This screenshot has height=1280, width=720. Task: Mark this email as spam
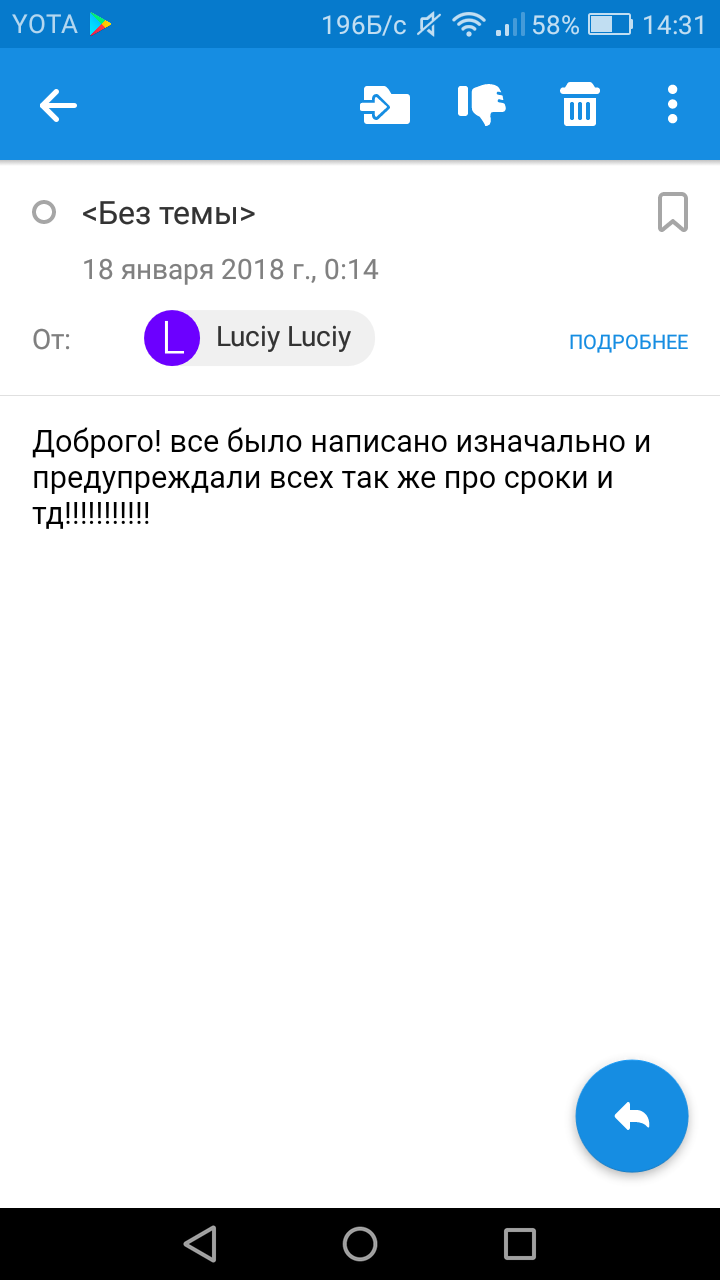click(481, 105)
